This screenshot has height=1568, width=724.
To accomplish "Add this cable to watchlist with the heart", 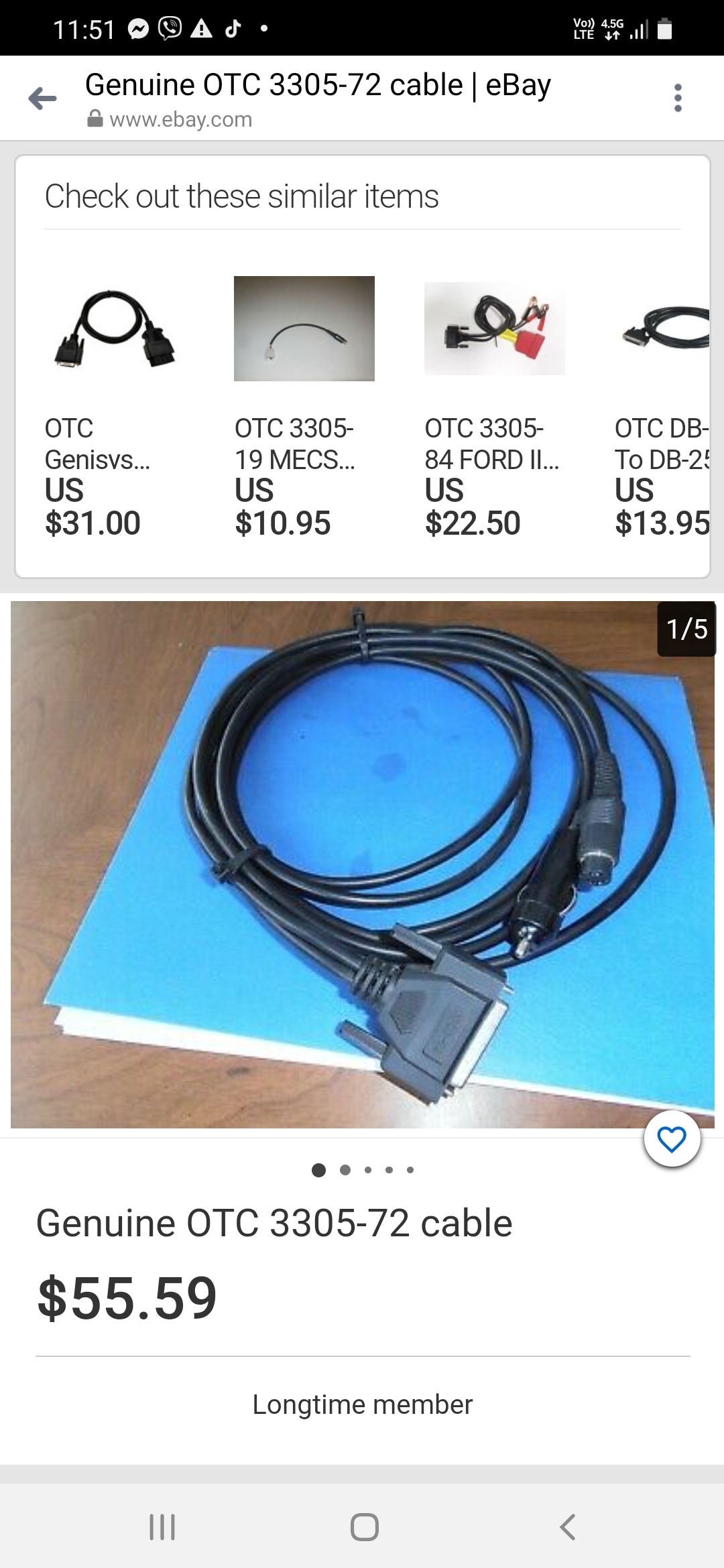I will pyautogui.click(x=672, y=1139).
